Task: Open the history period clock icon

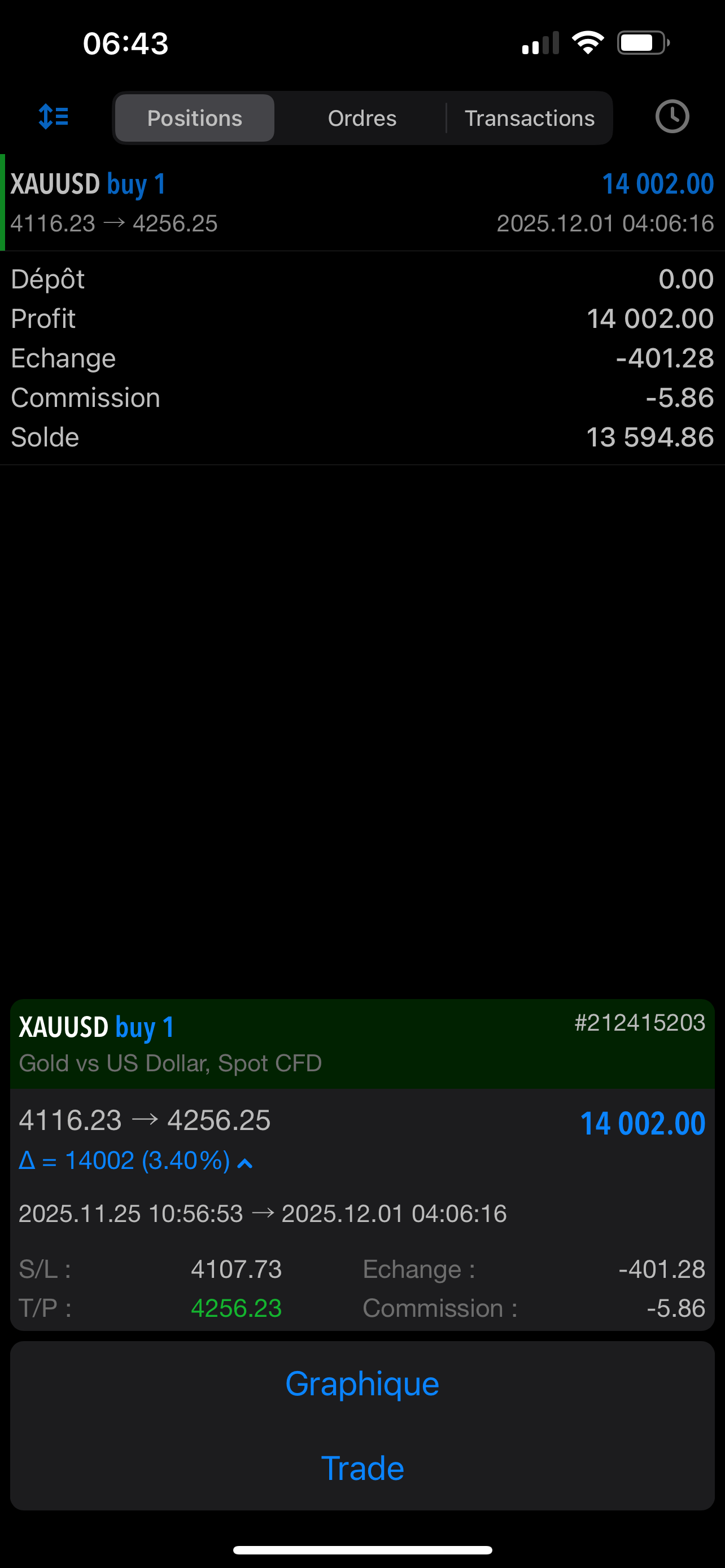Action: point(672,117)
